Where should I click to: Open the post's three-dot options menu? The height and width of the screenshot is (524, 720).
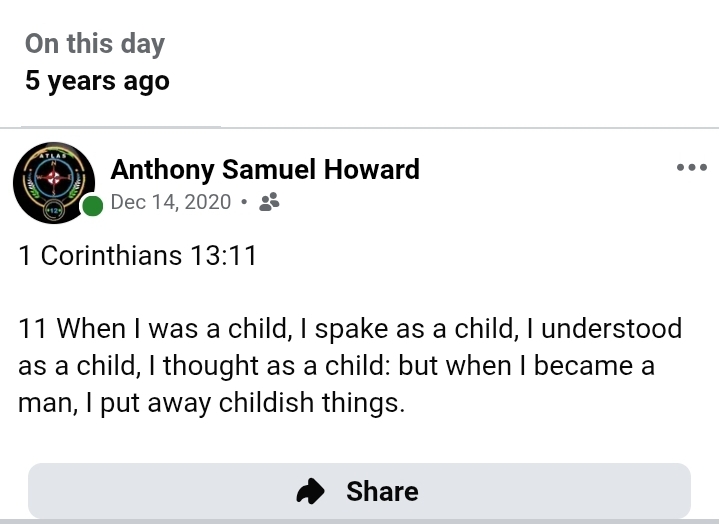(691, 168)
